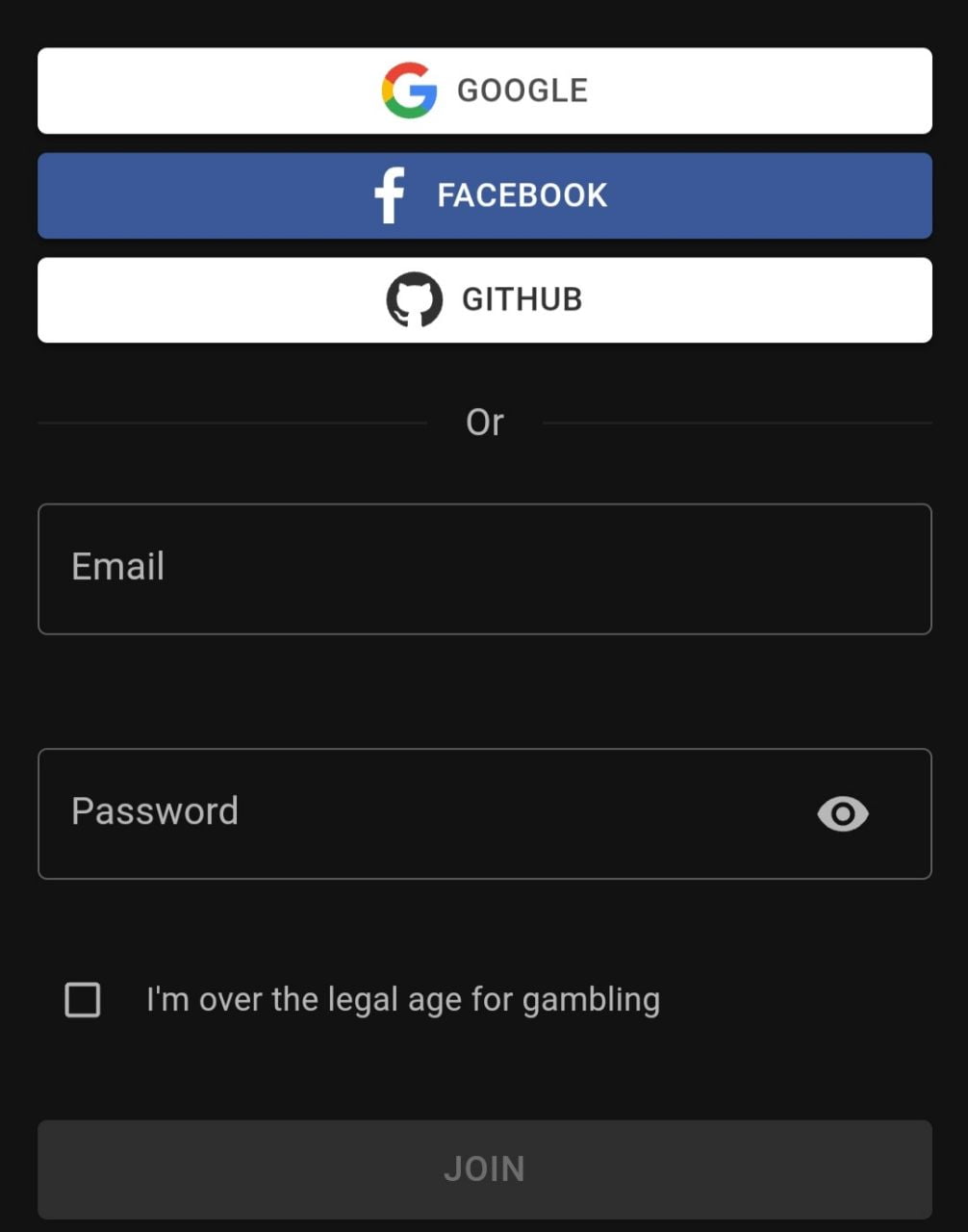Click the eye icon in the password field
The image size is (968, 1232).
coord(842,814)
